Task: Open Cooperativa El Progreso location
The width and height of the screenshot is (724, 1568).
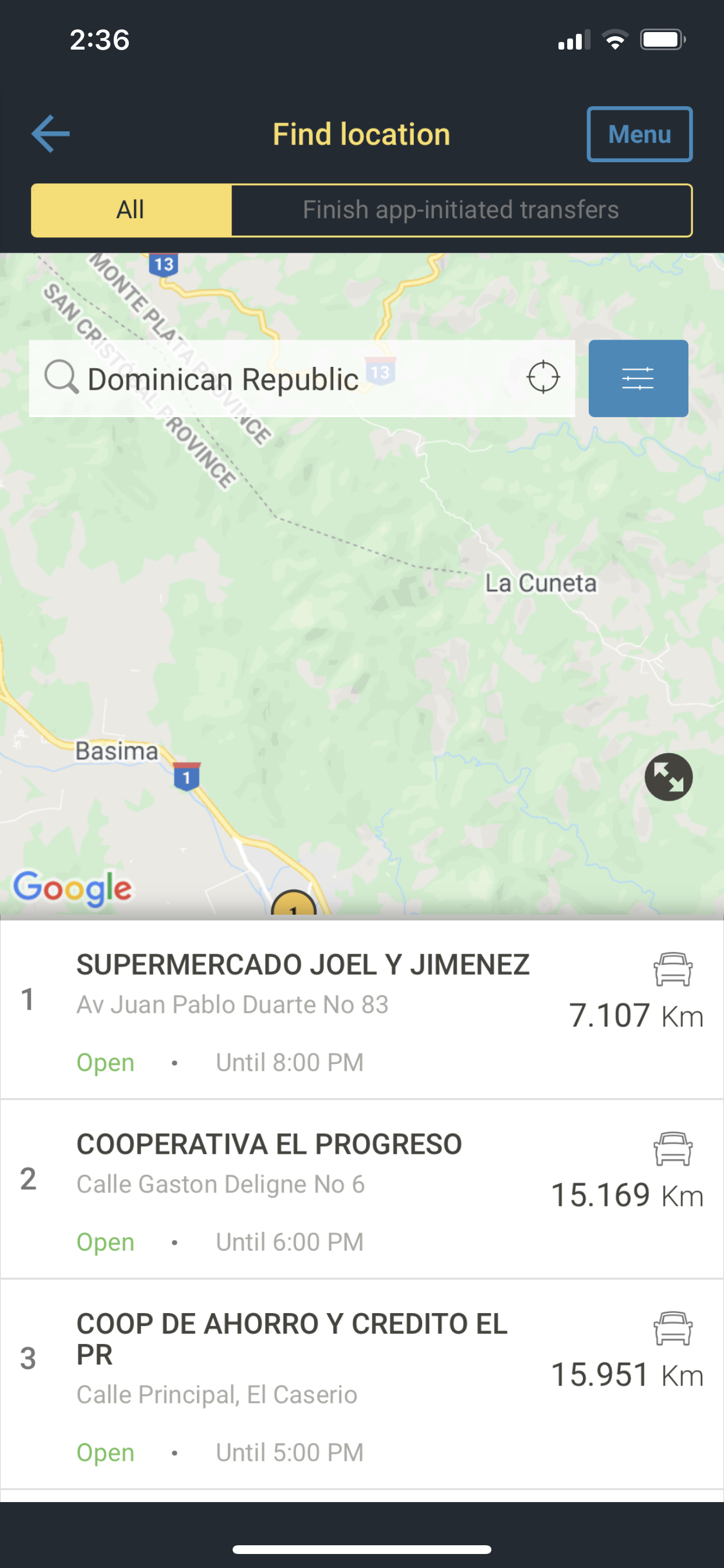Action: click(362, 1189)
